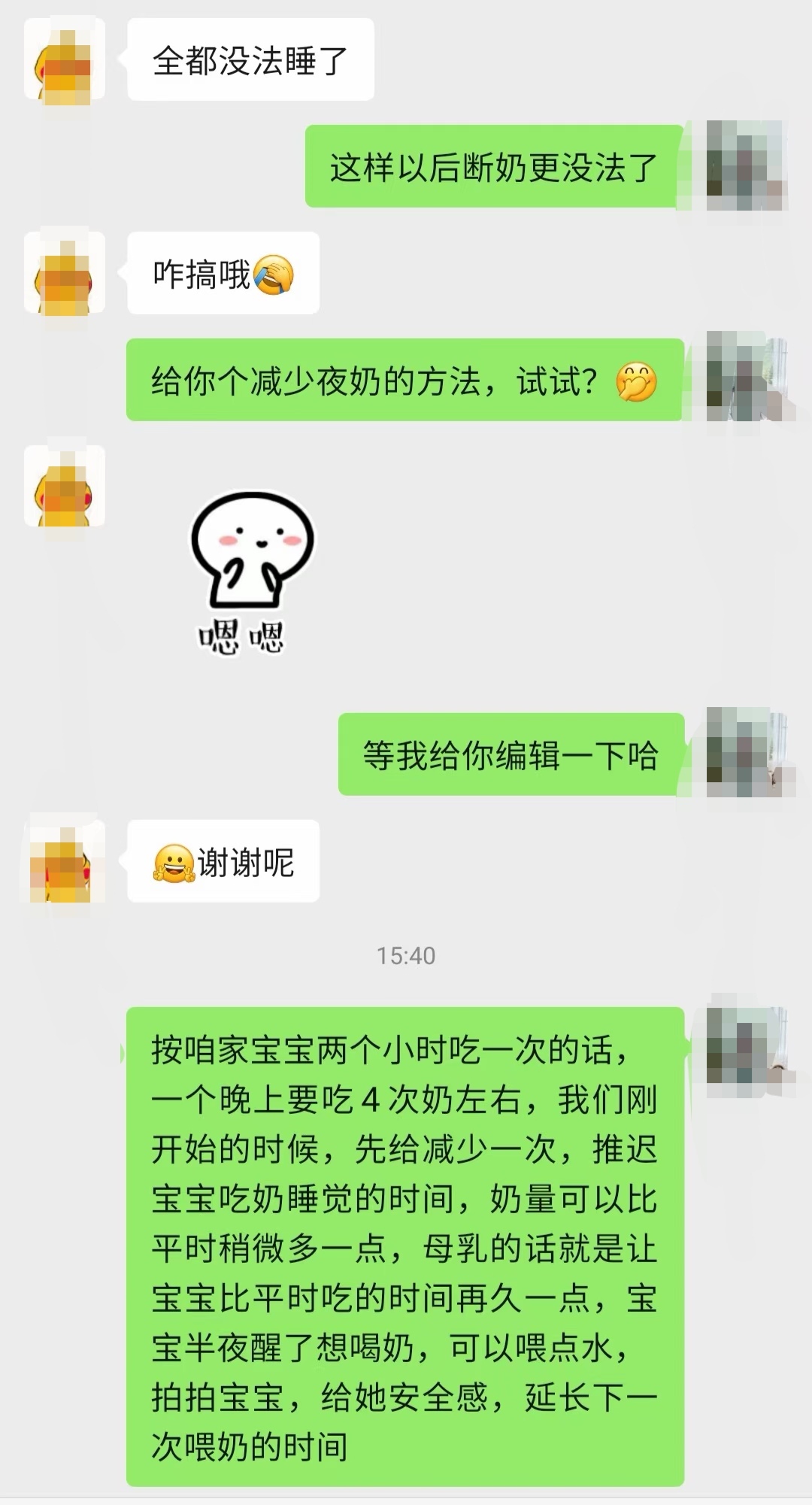This screenshot has height=1505, width=812.
Task: Tap my avatar beside "等我给你编辑一下哈"
Action: [x=747, y=753]
